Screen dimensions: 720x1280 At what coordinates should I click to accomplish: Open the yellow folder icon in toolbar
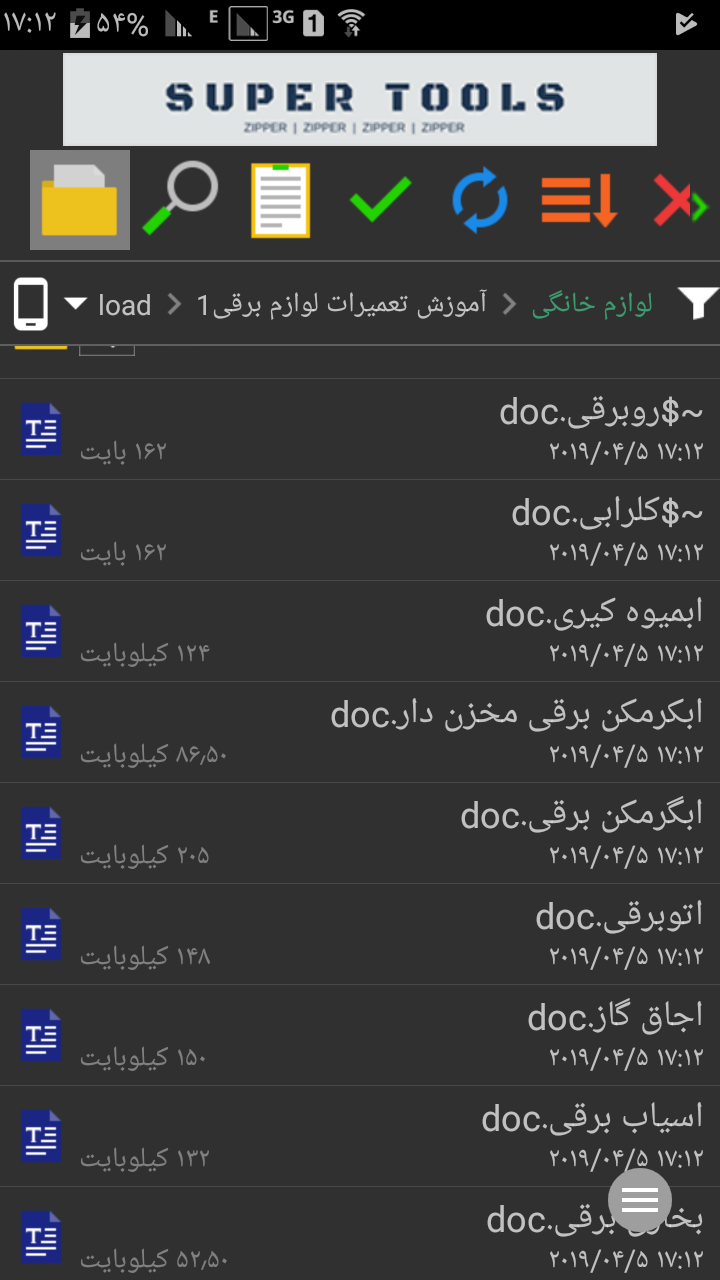(80, 200)
